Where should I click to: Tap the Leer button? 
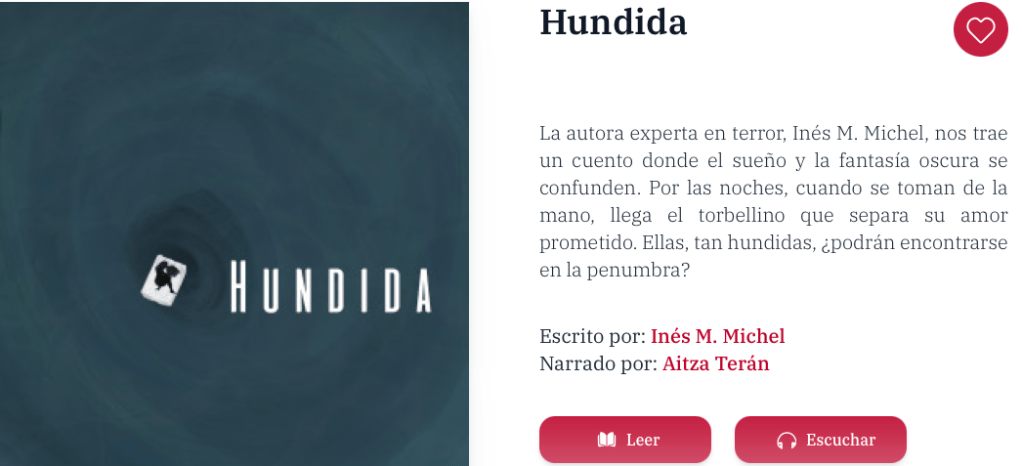pos(625,440)
